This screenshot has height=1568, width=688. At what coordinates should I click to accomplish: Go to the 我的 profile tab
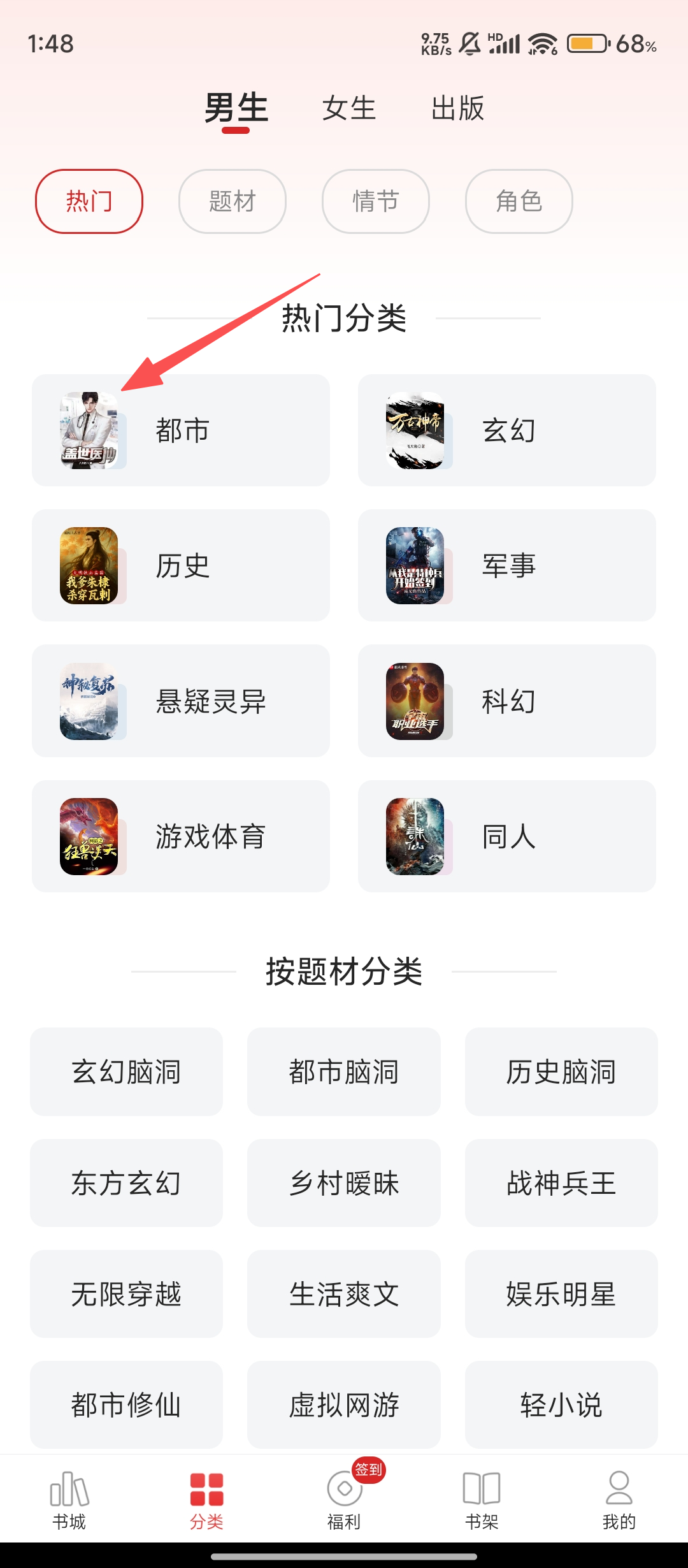619,1499
